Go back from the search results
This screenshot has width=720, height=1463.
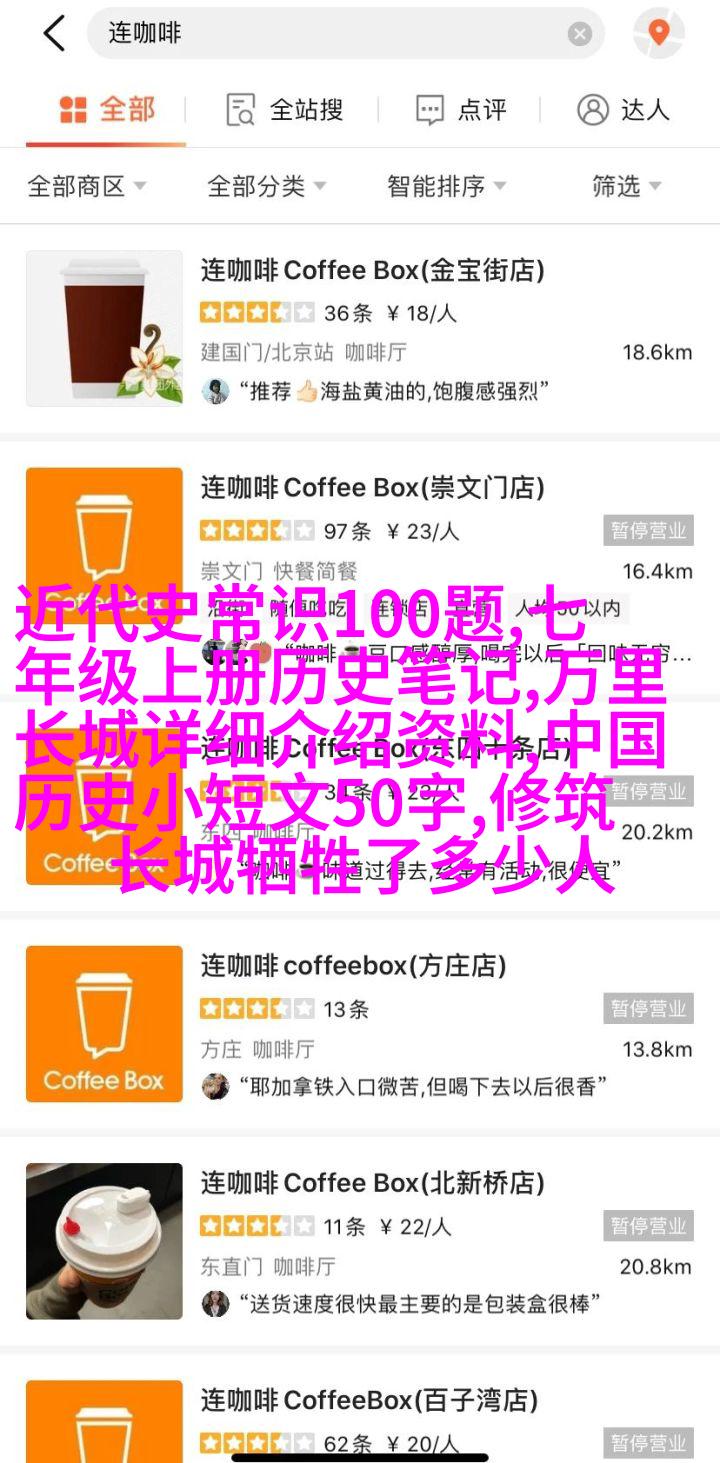click(54, 34)
